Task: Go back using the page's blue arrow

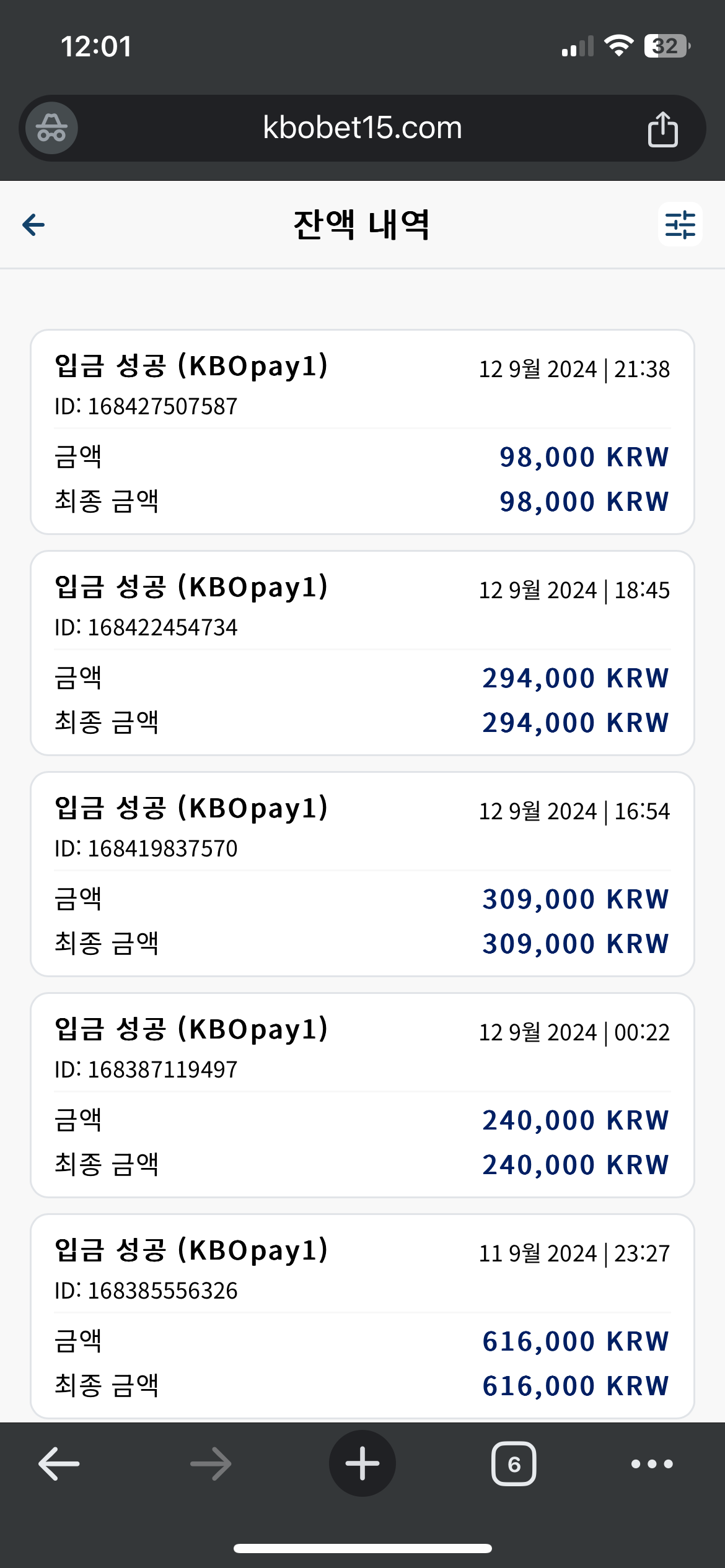Action: pos(33,225)
